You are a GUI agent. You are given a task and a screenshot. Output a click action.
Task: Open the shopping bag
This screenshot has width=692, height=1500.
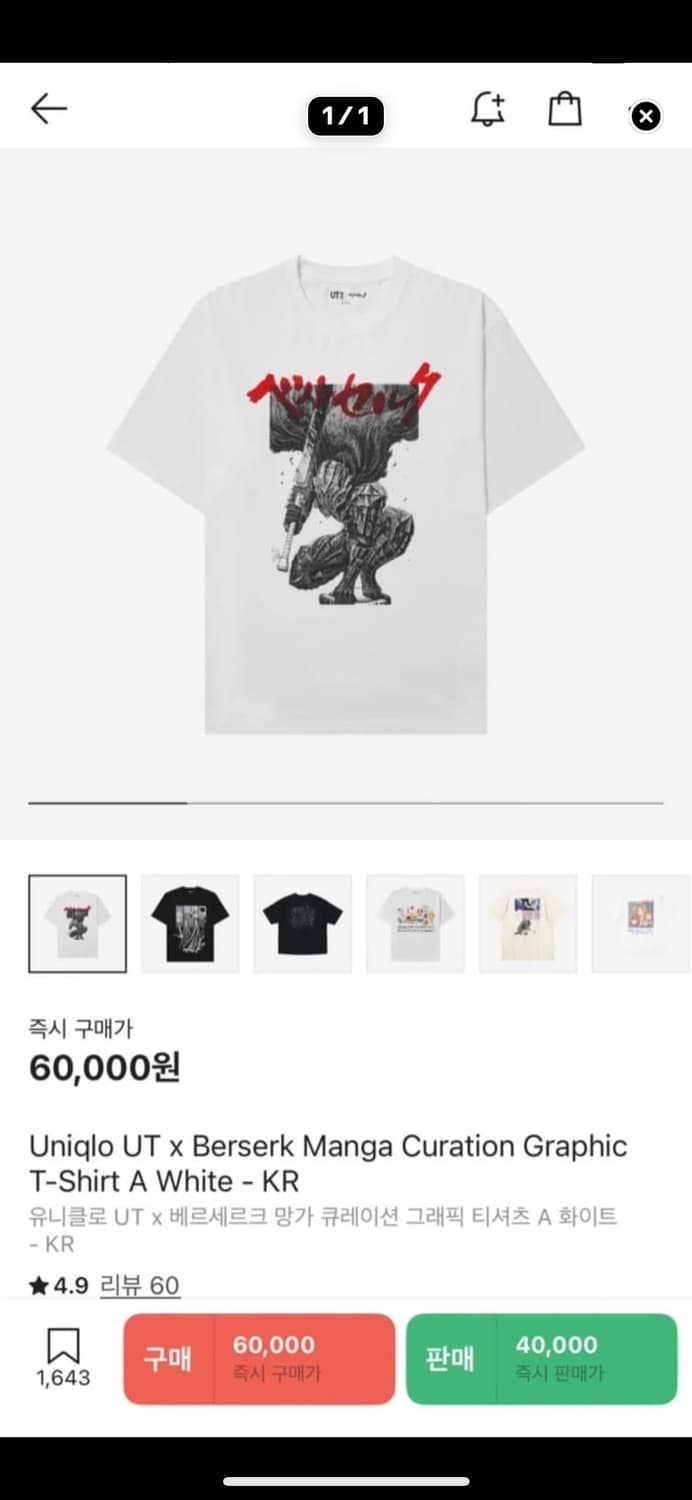(565, 109)
